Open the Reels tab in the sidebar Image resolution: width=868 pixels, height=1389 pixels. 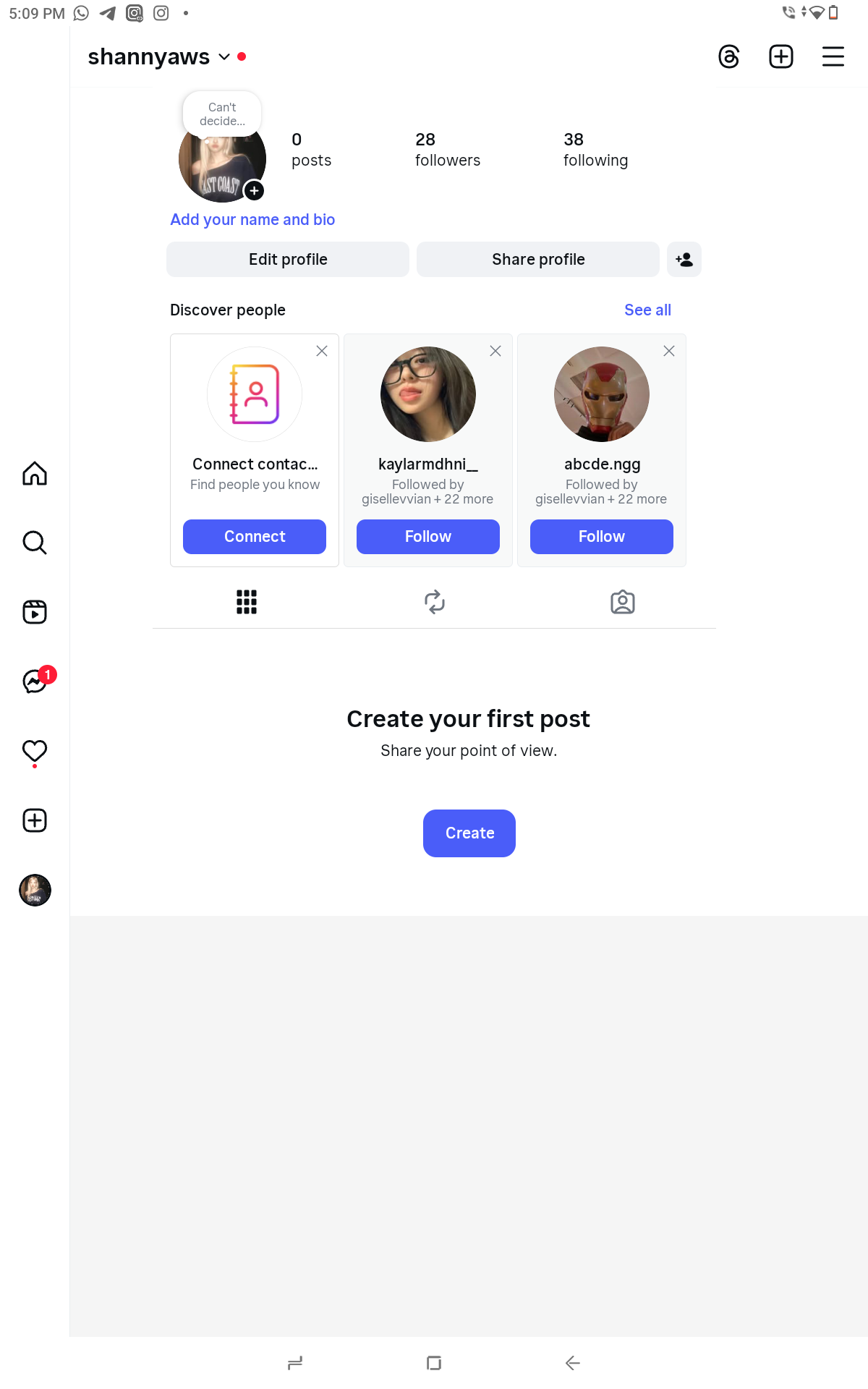click(35, 612)
